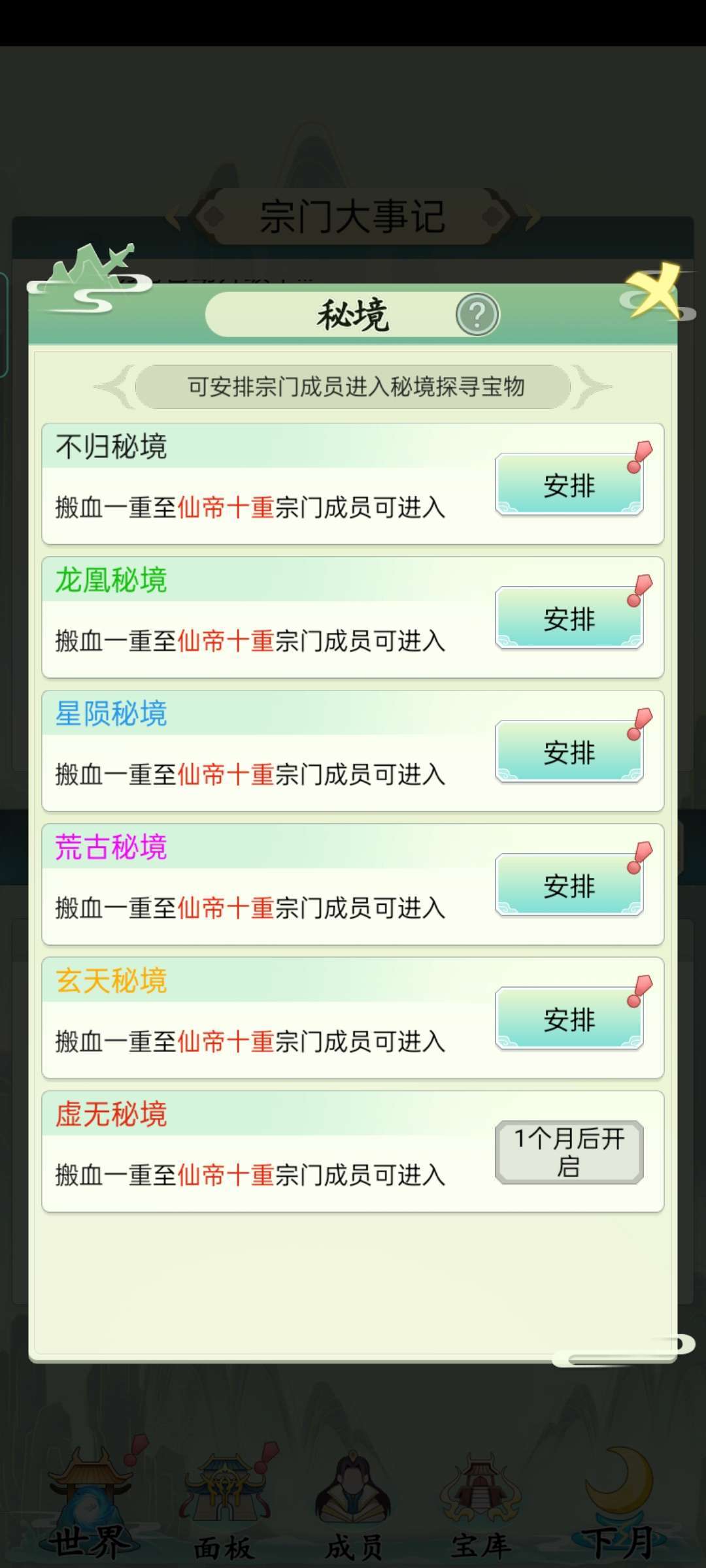This screenshot has height=1568, width=706.
Task: Arrange members into 龙凰秘境
Action: pos(569,619)
